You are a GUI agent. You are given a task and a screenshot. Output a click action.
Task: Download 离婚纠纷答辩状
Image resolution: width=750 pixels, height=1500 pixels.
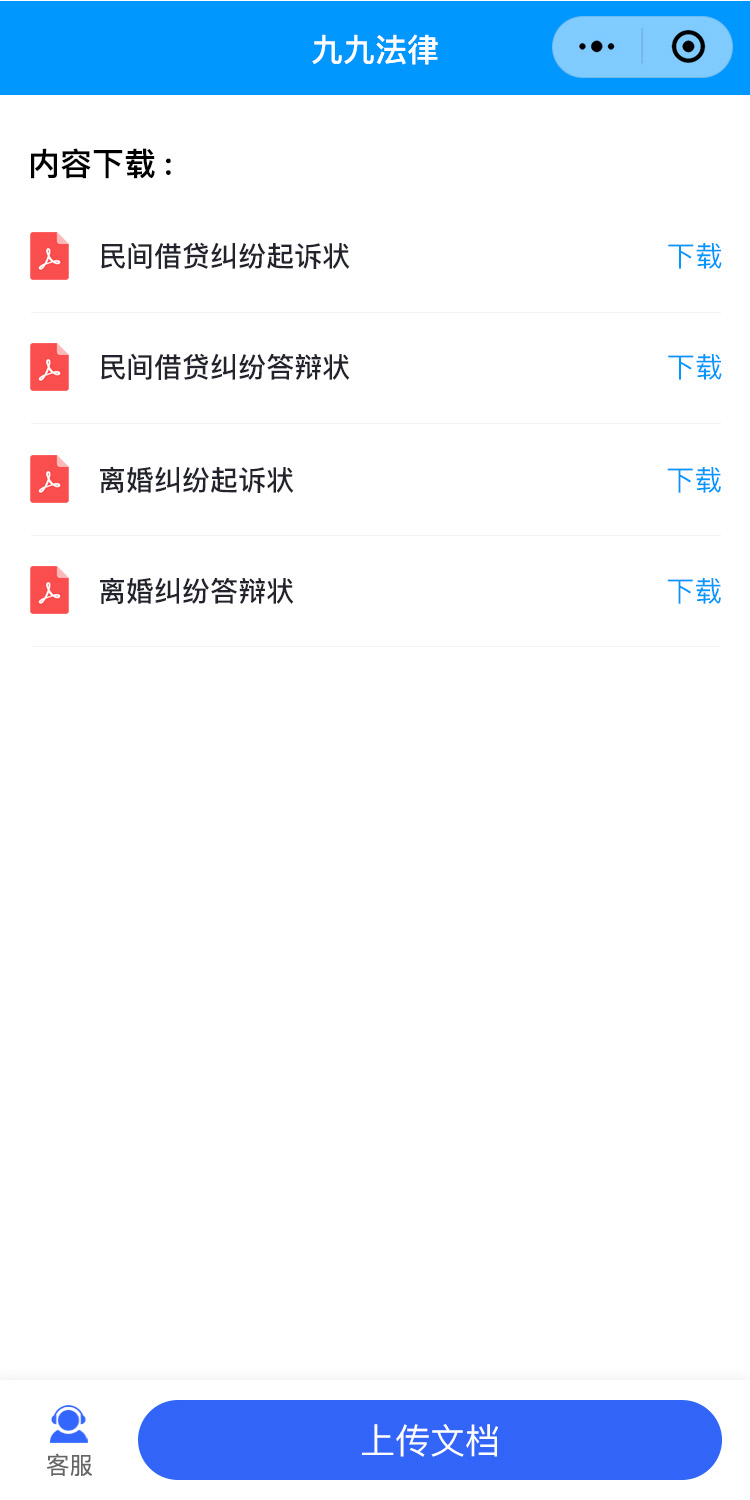pyautogui.click(x=694, y=592)
